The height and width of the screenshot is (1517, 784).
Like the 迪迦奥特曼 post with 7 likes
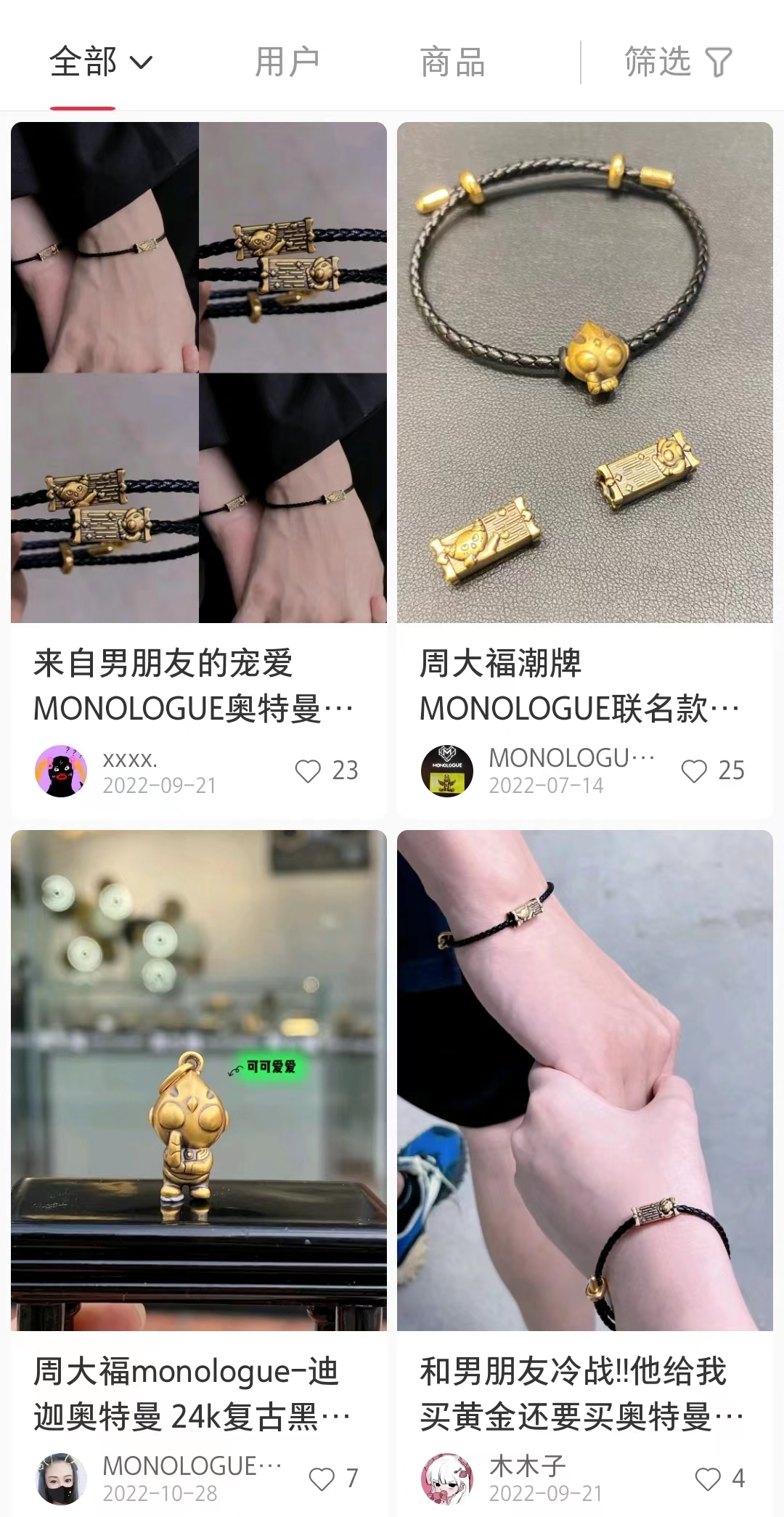(322, 1479)
